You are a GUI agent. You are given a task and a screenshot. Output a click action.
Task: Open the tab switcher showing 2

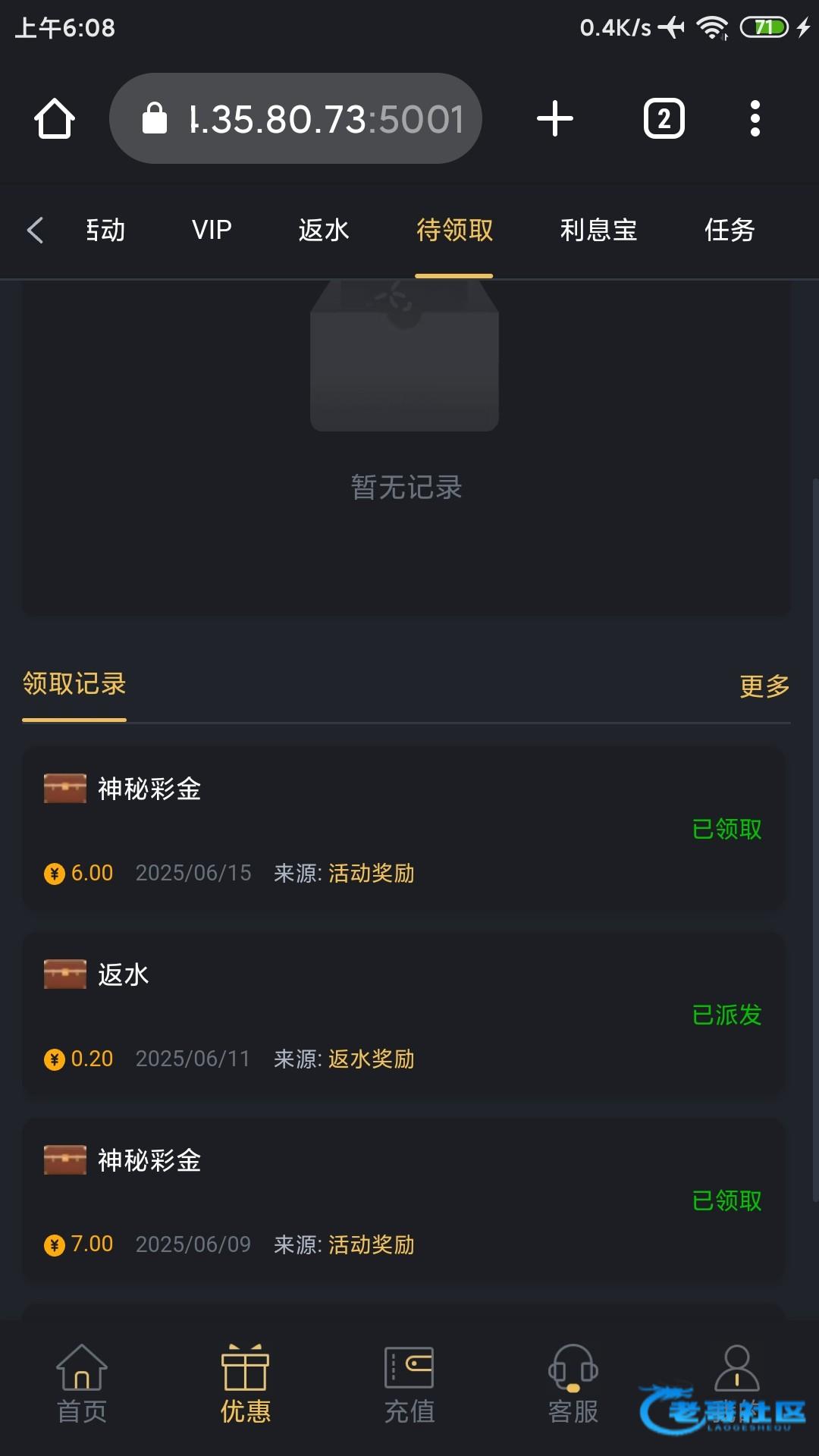pos(664,118)
